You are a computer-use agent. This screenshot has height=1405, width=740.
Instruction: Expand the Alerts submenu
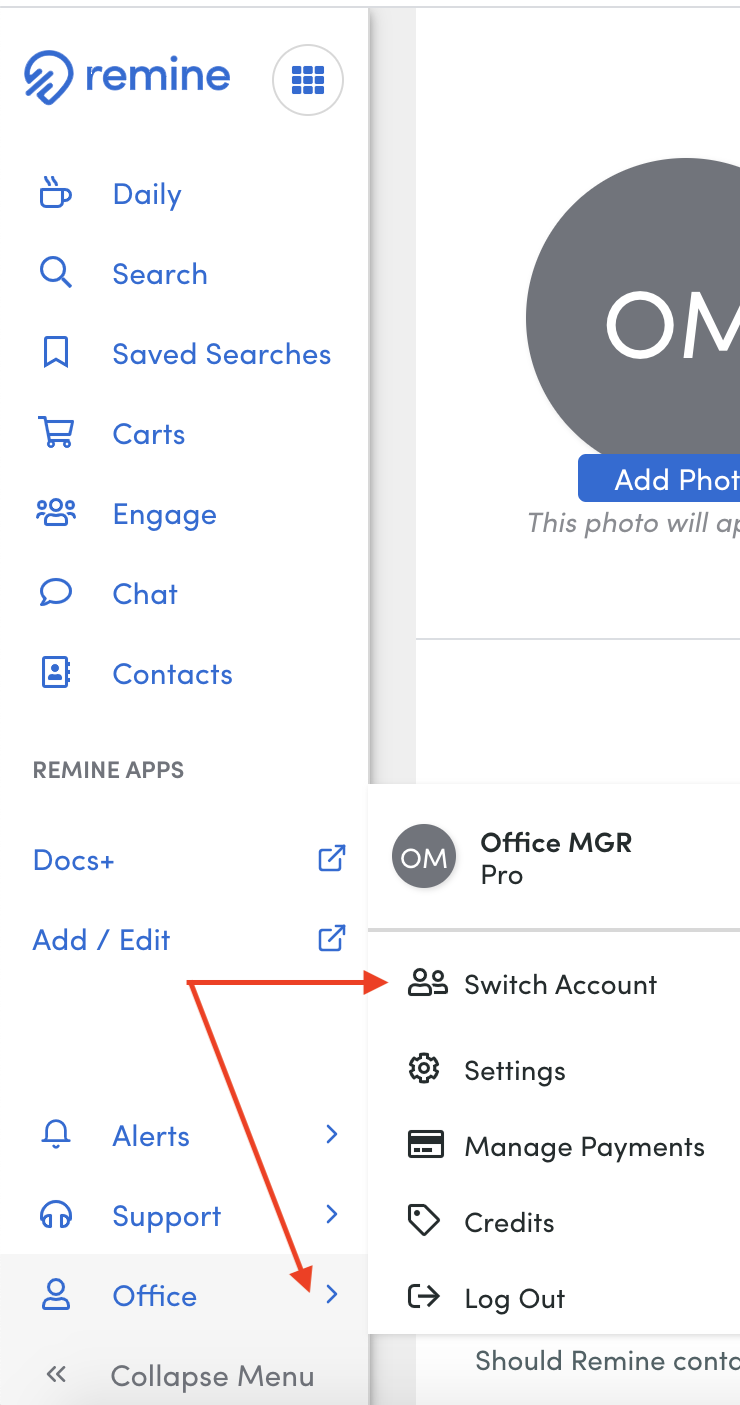point(189,1136)
